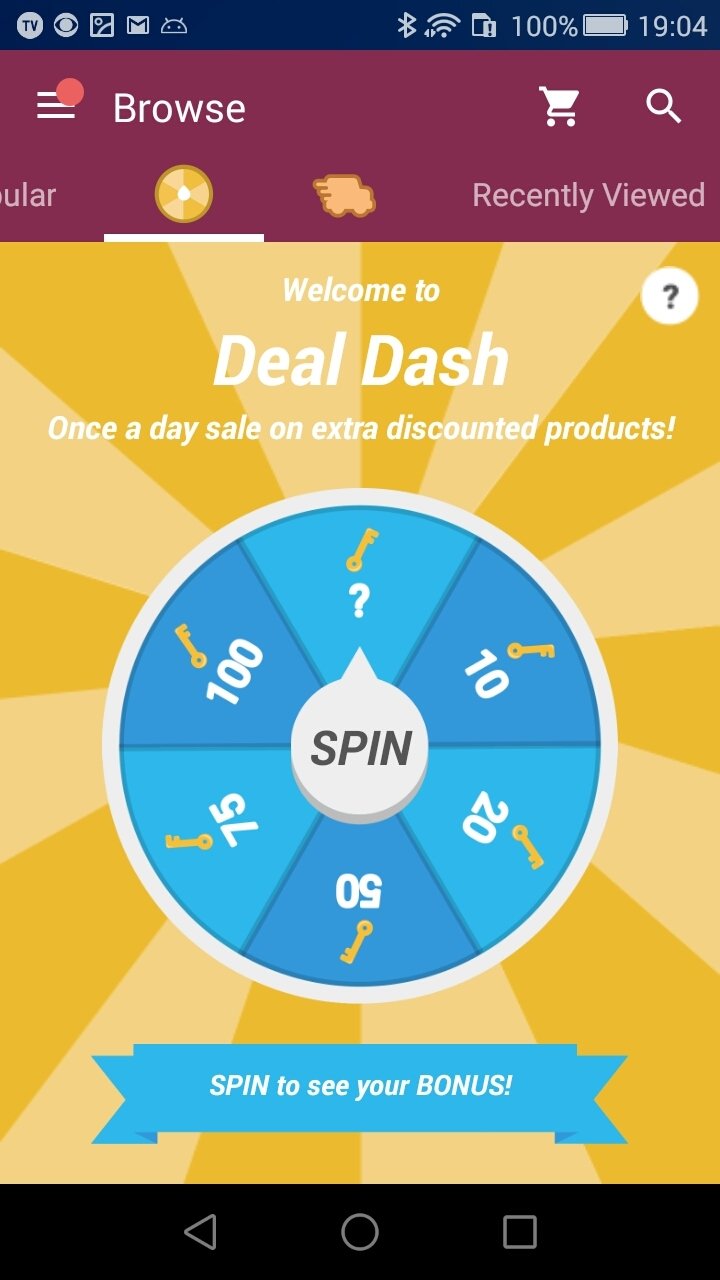Image resolution: width=720 pixels, height=1280 pixels.
Task: Select the Deal Dash wheel tab
Action: coord(184,194)
